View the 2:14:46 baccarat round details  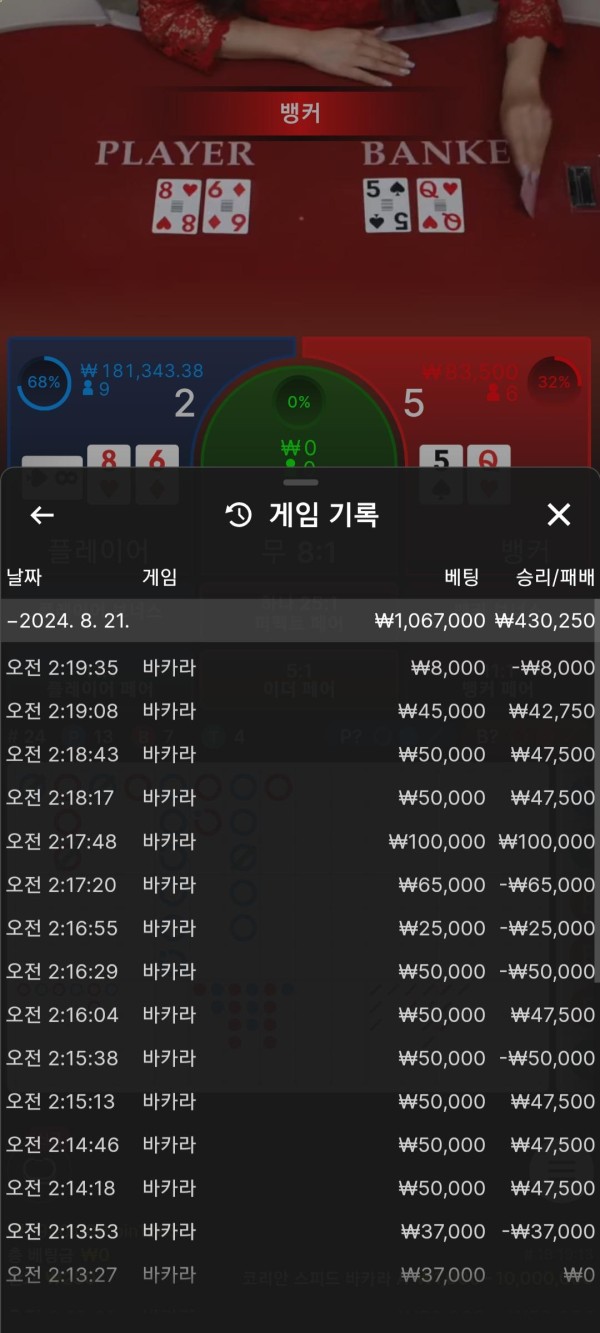coord(300,1145)
